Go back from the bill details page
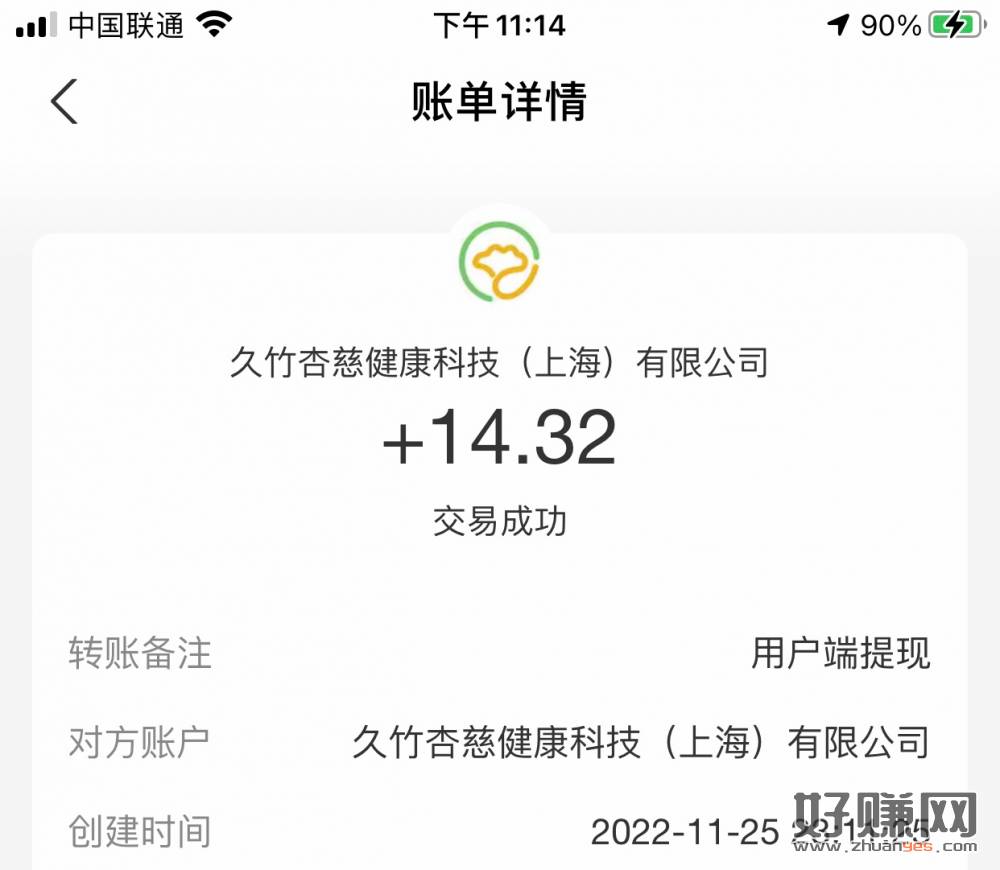1000x870 pixels. [x=64, y=101]
